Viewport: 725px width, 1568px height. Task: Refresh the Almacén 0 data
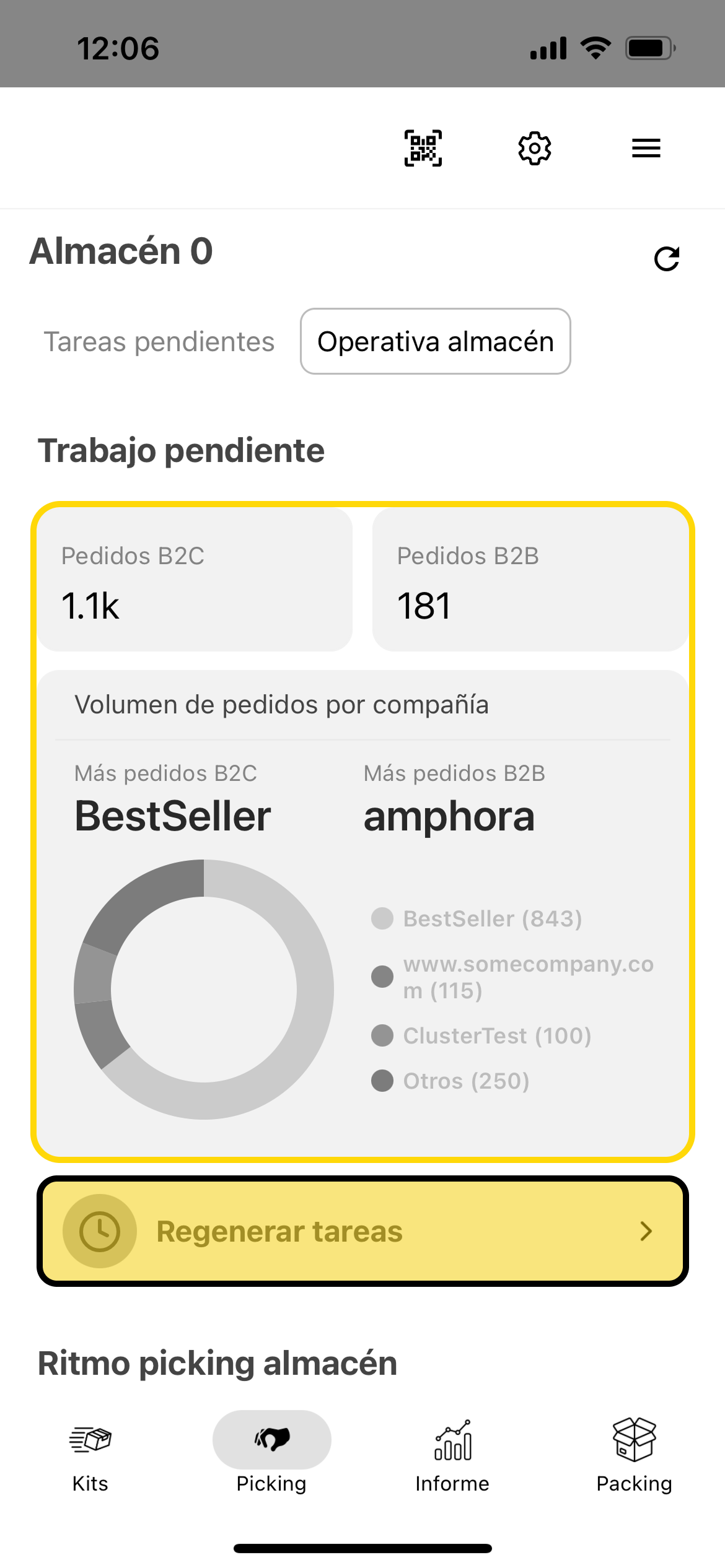tap(667, 259)
